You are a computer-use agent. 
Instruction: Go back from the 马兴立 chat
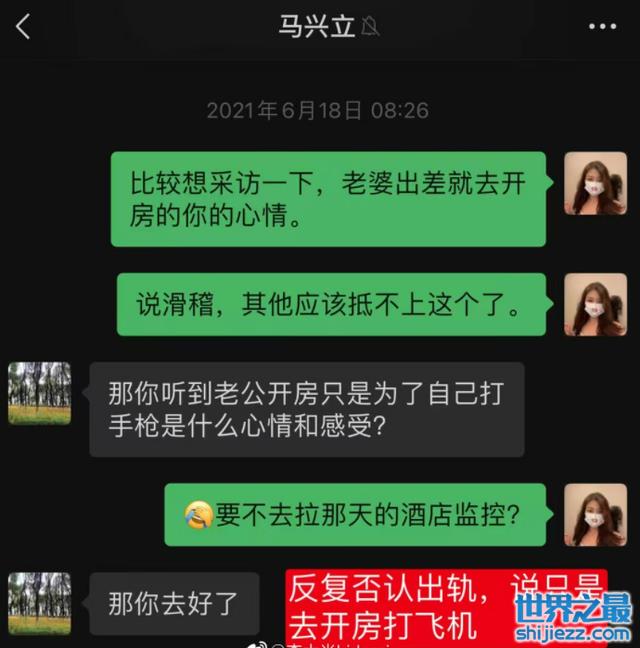[23, 26]
